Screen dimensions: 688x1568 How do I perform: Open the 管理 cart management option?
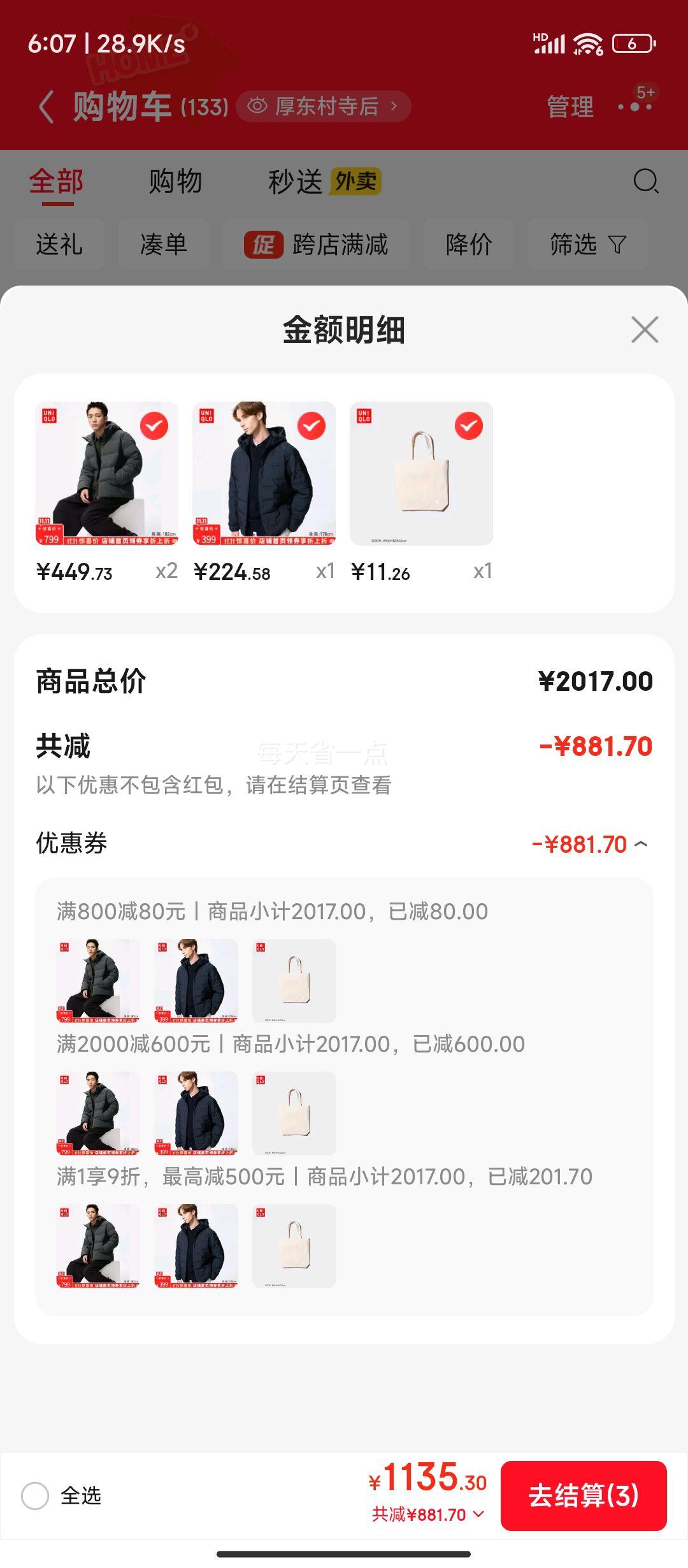pos(570,106)
